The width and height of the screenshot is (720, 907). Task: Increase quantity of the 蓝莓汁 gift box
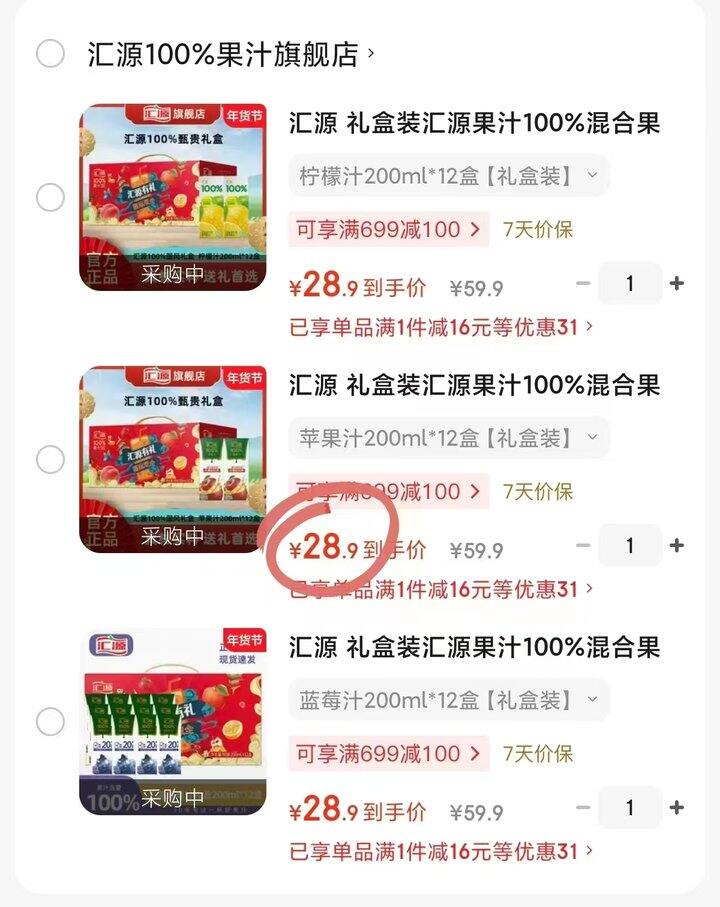click(x=677, y=808)
